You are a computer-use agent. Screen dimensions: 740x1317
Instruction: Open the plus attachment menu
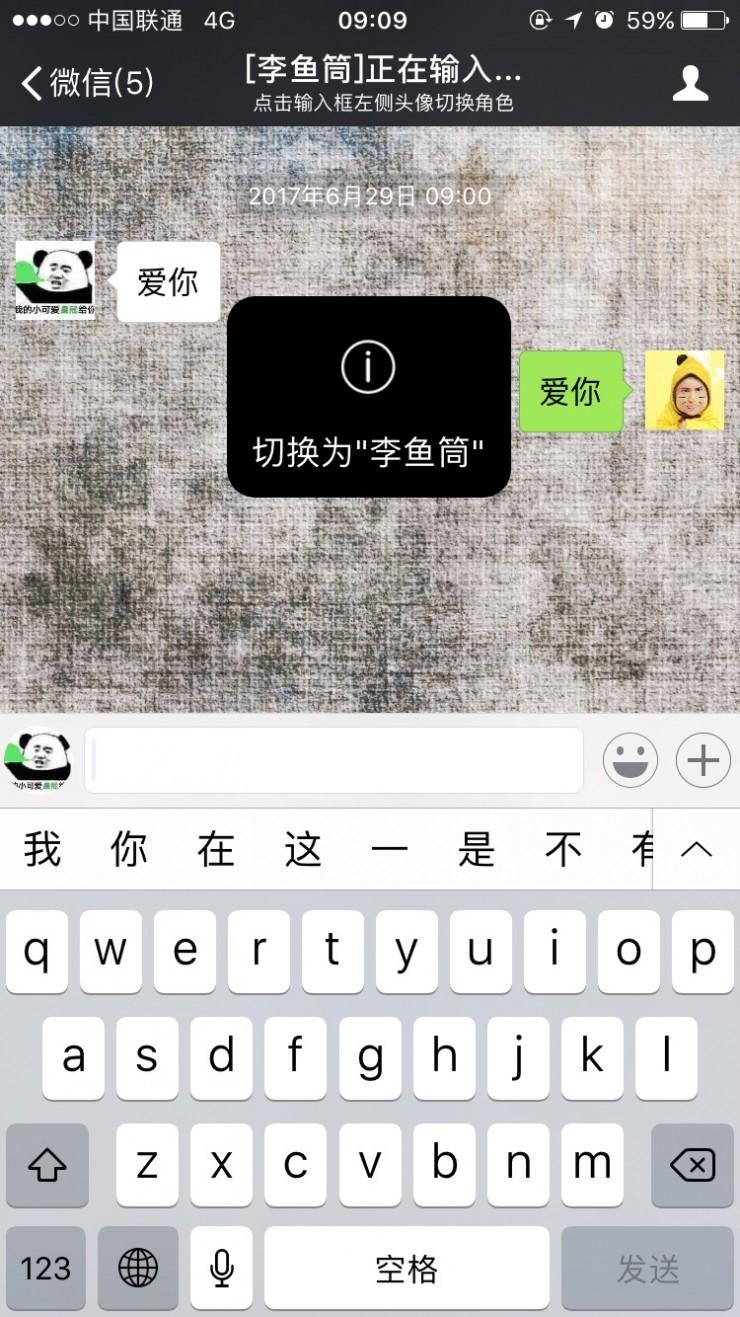(703, 760)
